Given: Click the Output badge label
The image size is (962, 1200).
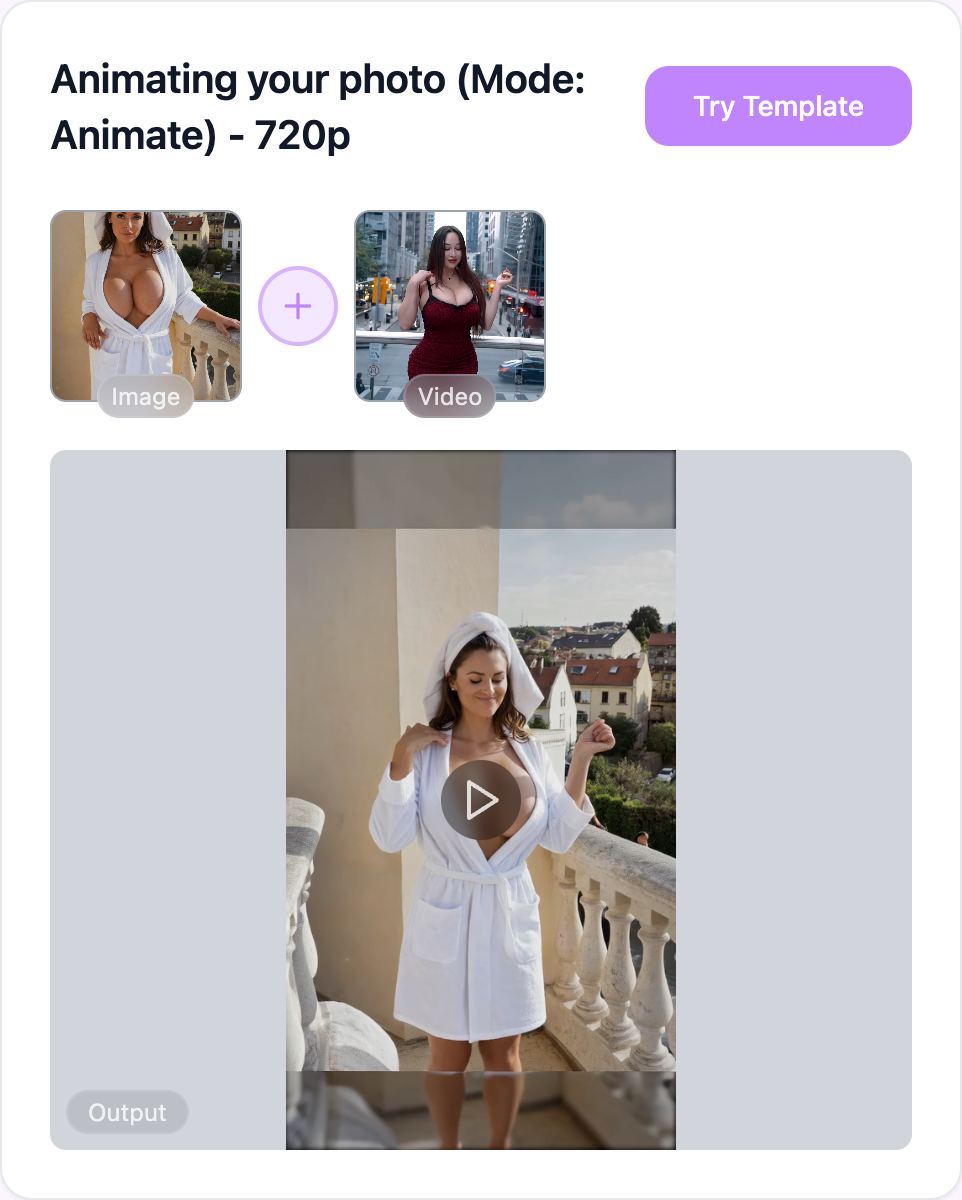Looking at the screenshot, I should coord(127,1112).
